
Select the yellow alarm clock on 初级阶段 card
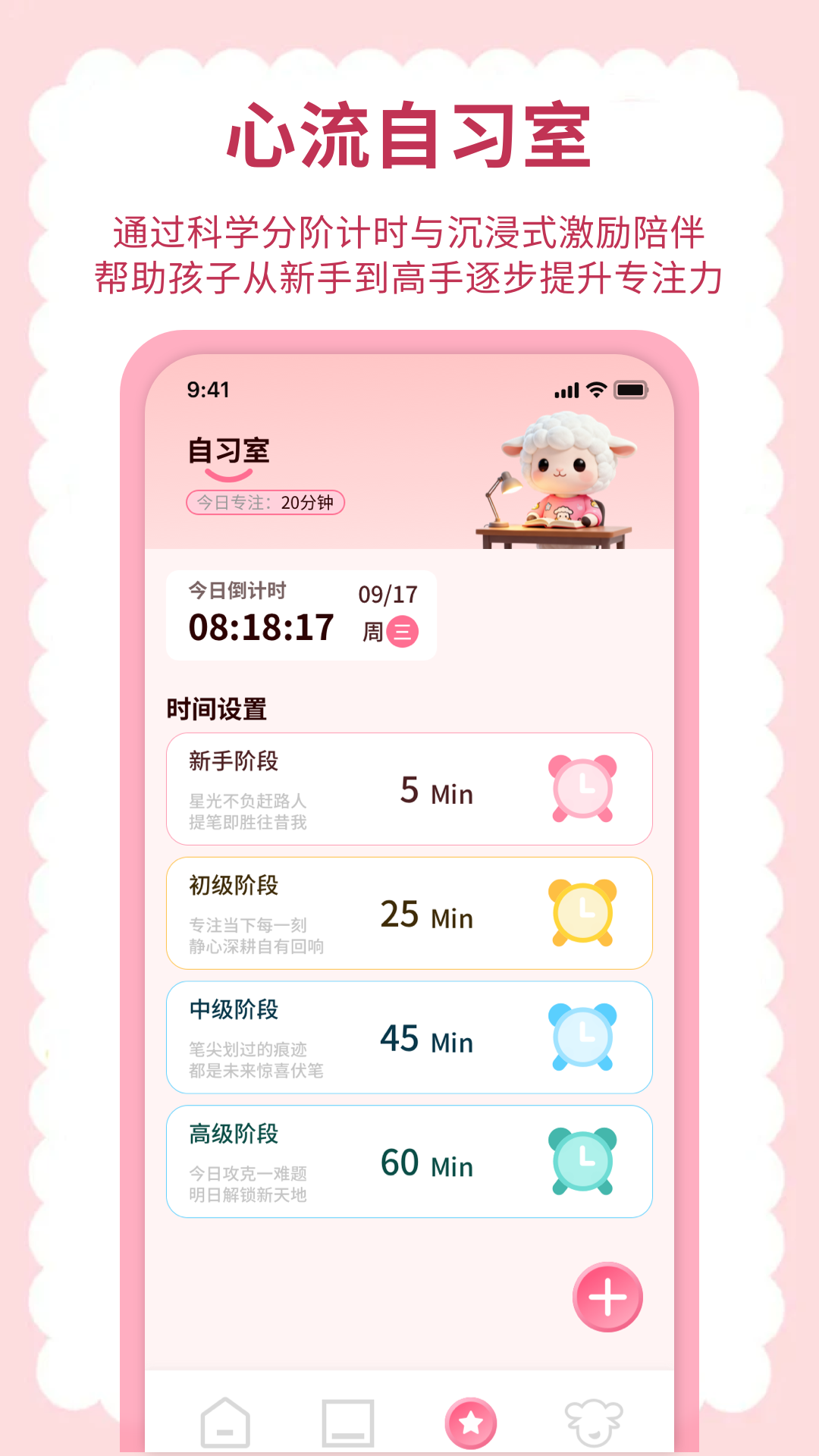[584, 915]
